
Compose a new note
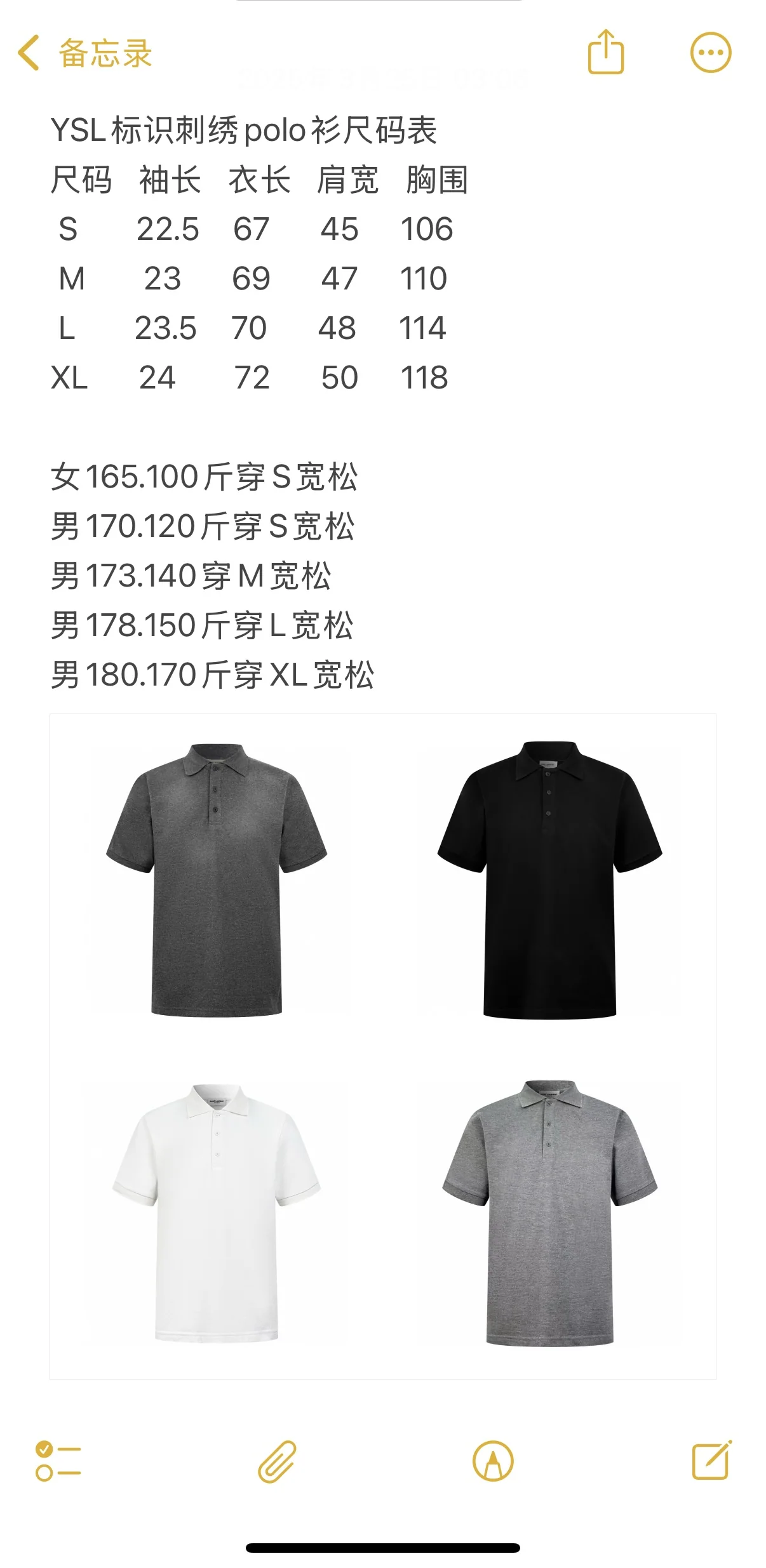(x=711, y=1459)
